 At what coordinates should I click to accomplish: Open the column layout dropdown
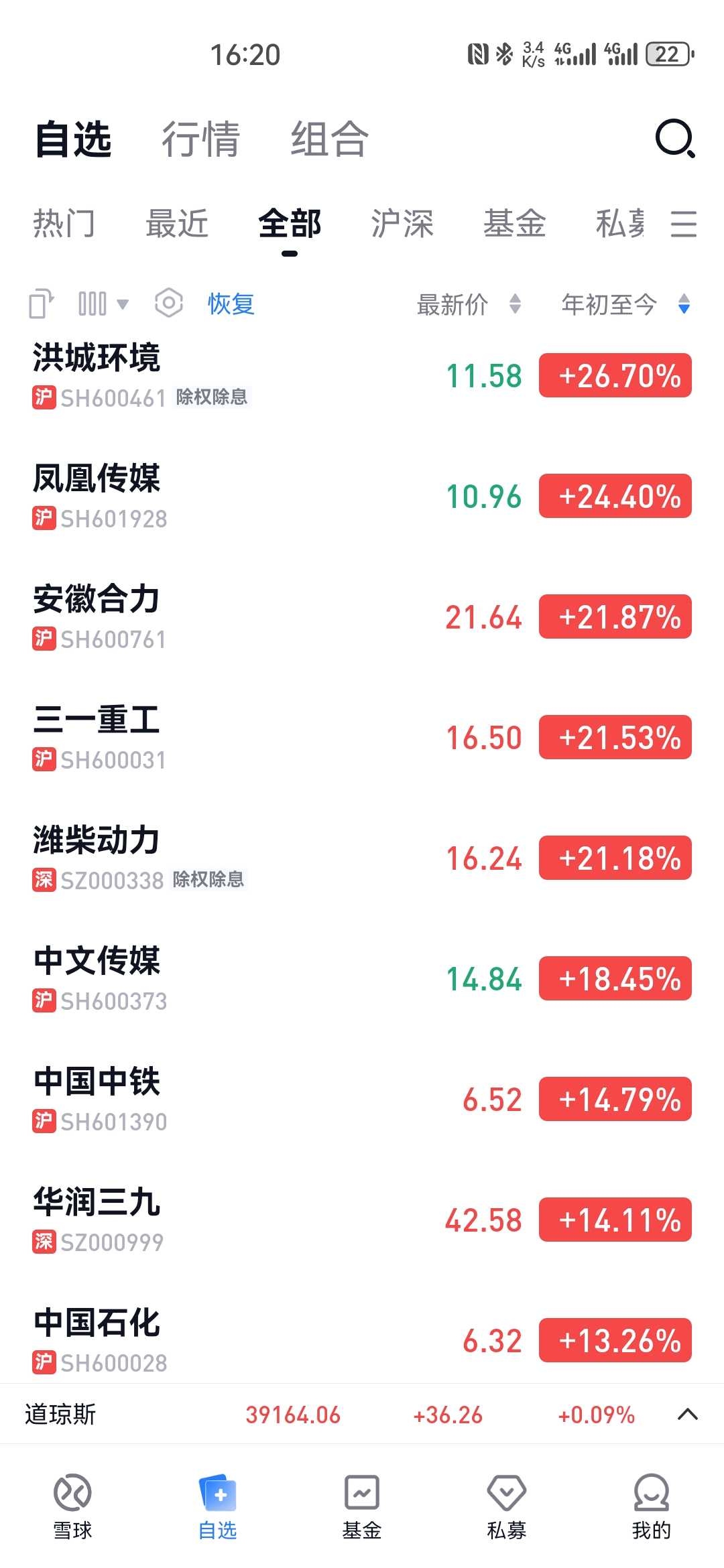103,304
